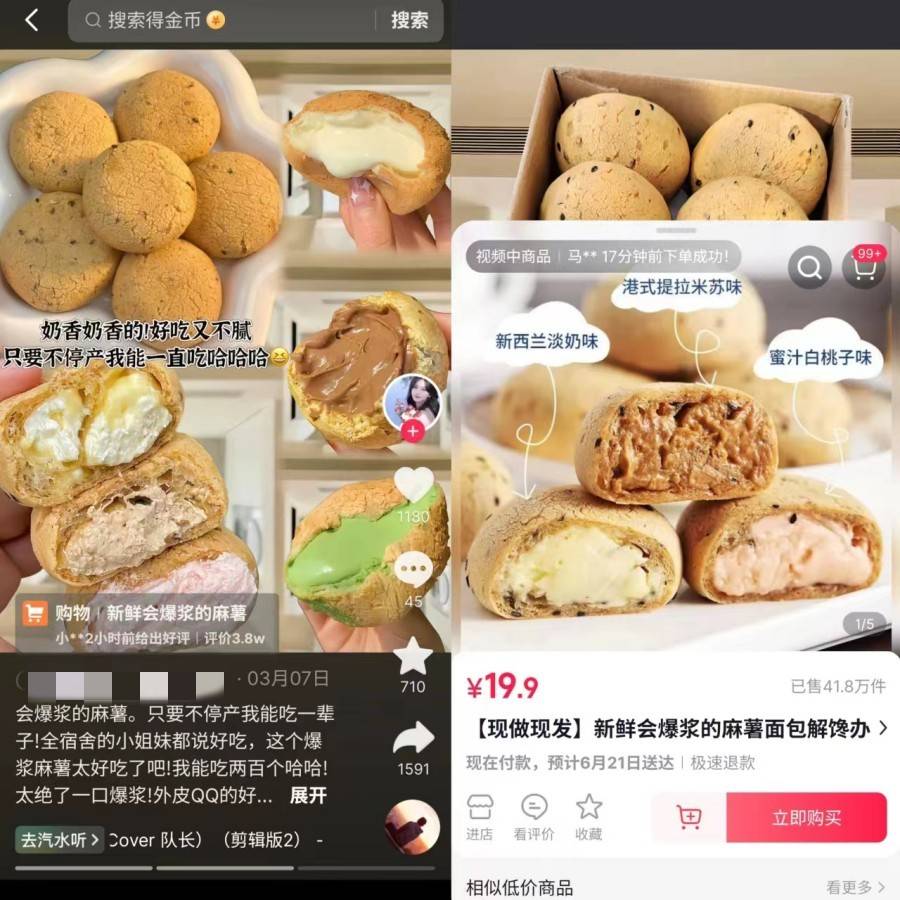Screen dimensions: 900x900
Task: Open the 麻薯面包 product title details
Action: 677,728
